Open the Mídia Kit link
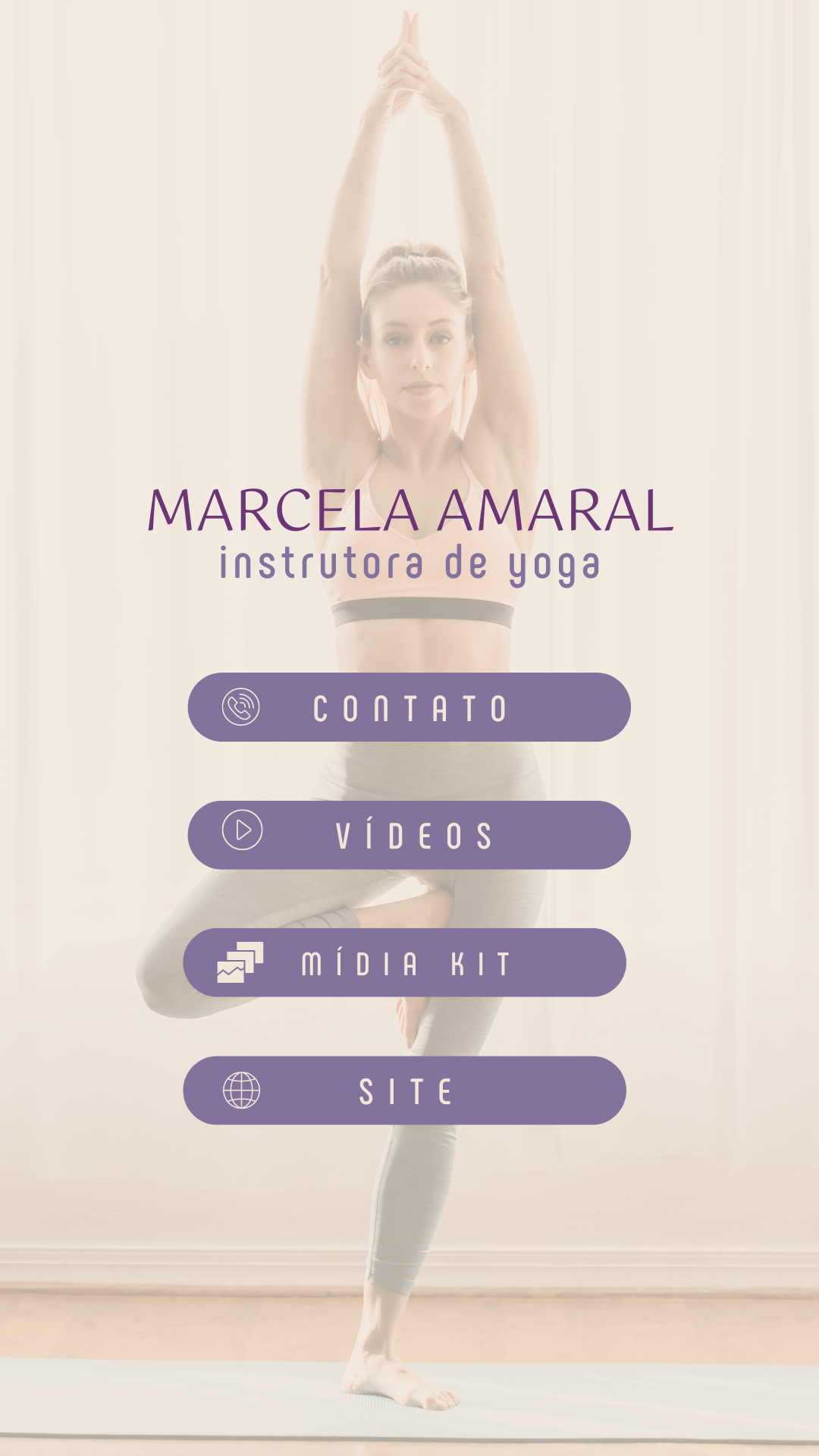The height and width of the screenshot is (1456, 819). point(405,962)
